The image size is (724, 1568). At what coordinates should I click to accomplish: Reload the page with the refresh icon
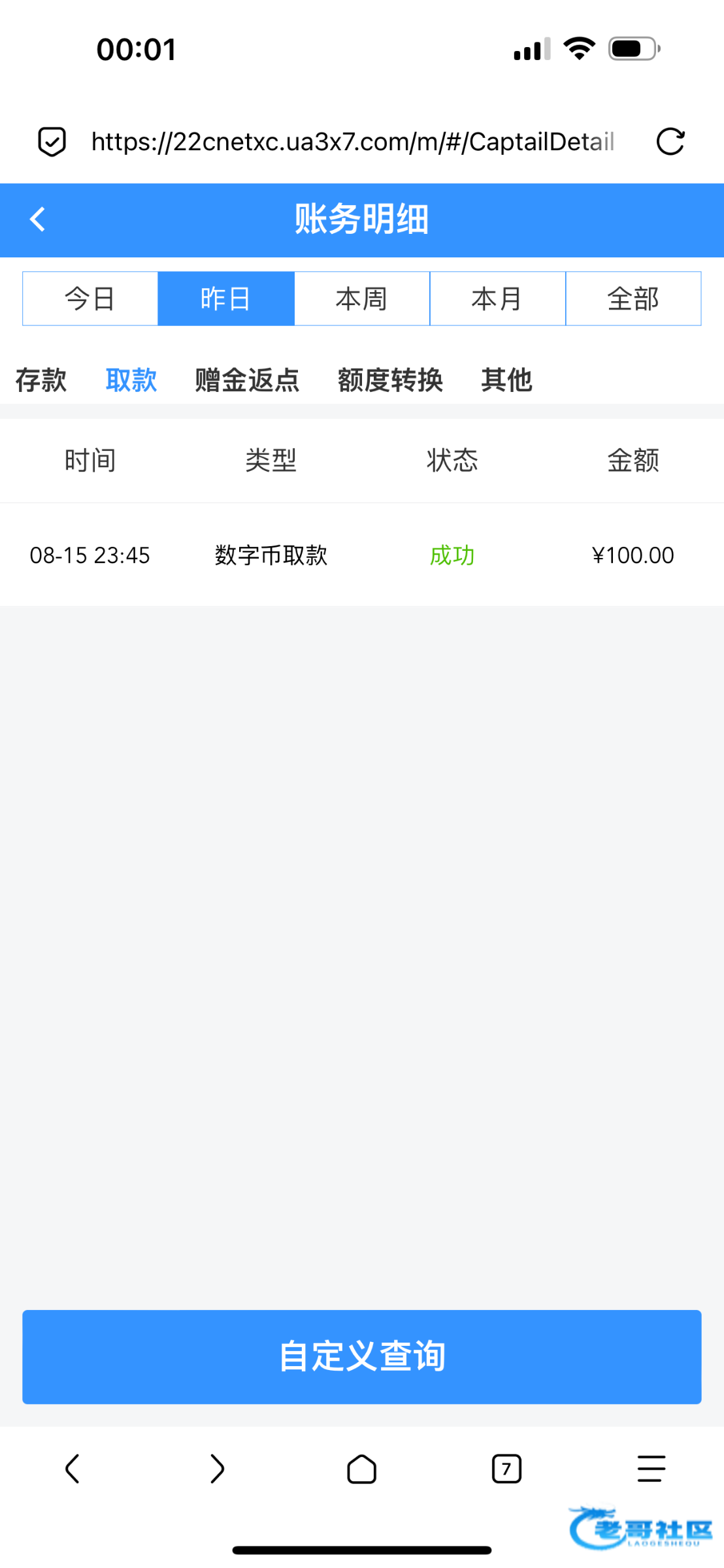pos(670,141)
